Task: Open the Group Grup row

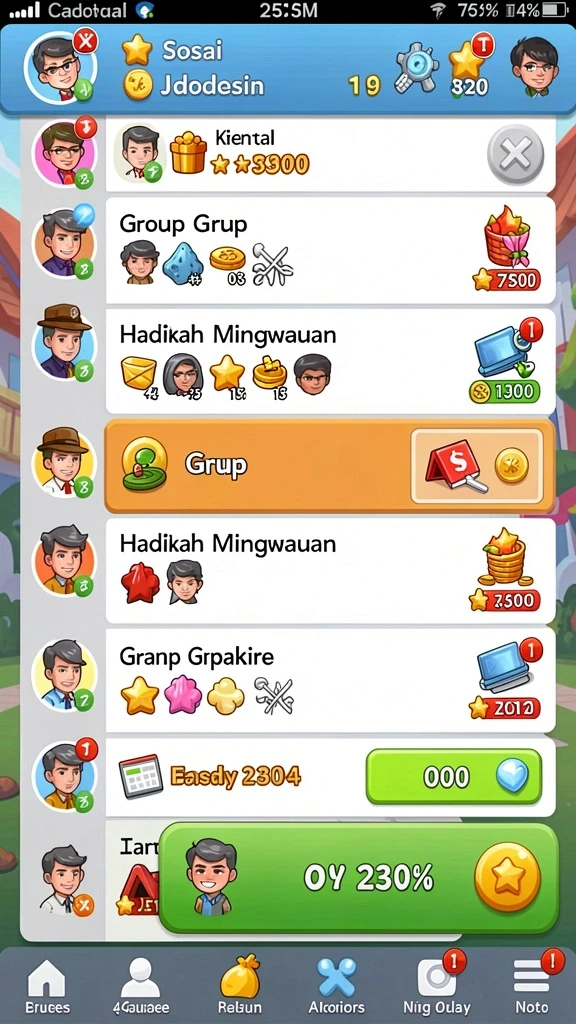Action: click(x=330, y=250)
